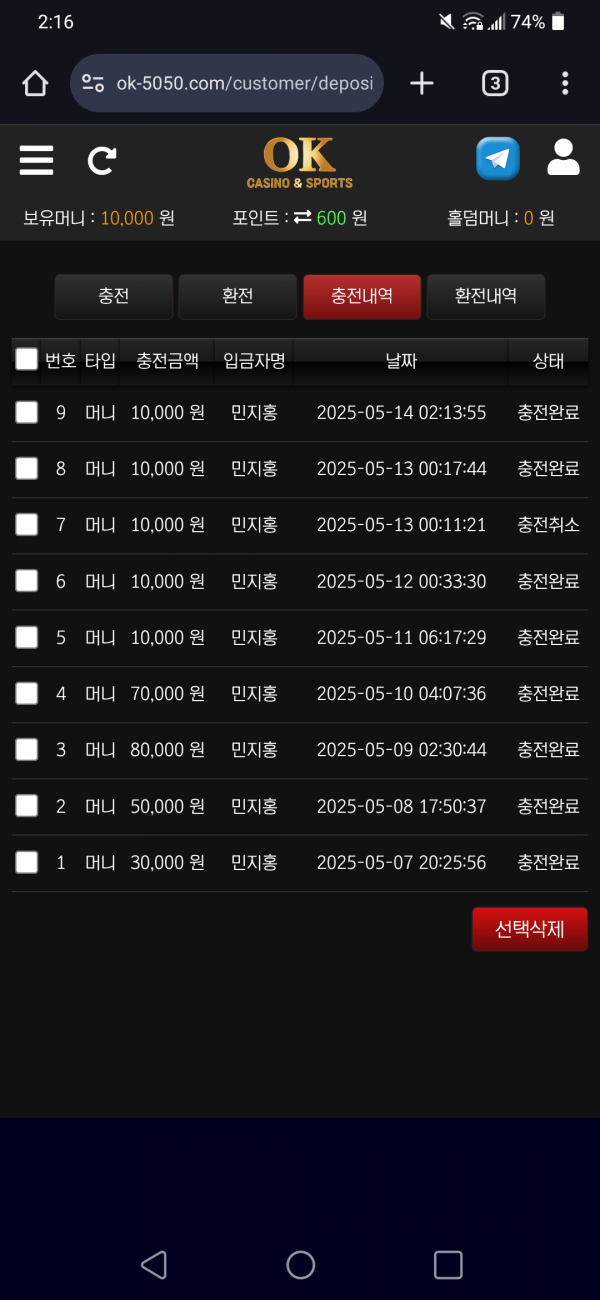Switch to the 환전 tab
The image size is (600, 1300).
pos(237,297)
